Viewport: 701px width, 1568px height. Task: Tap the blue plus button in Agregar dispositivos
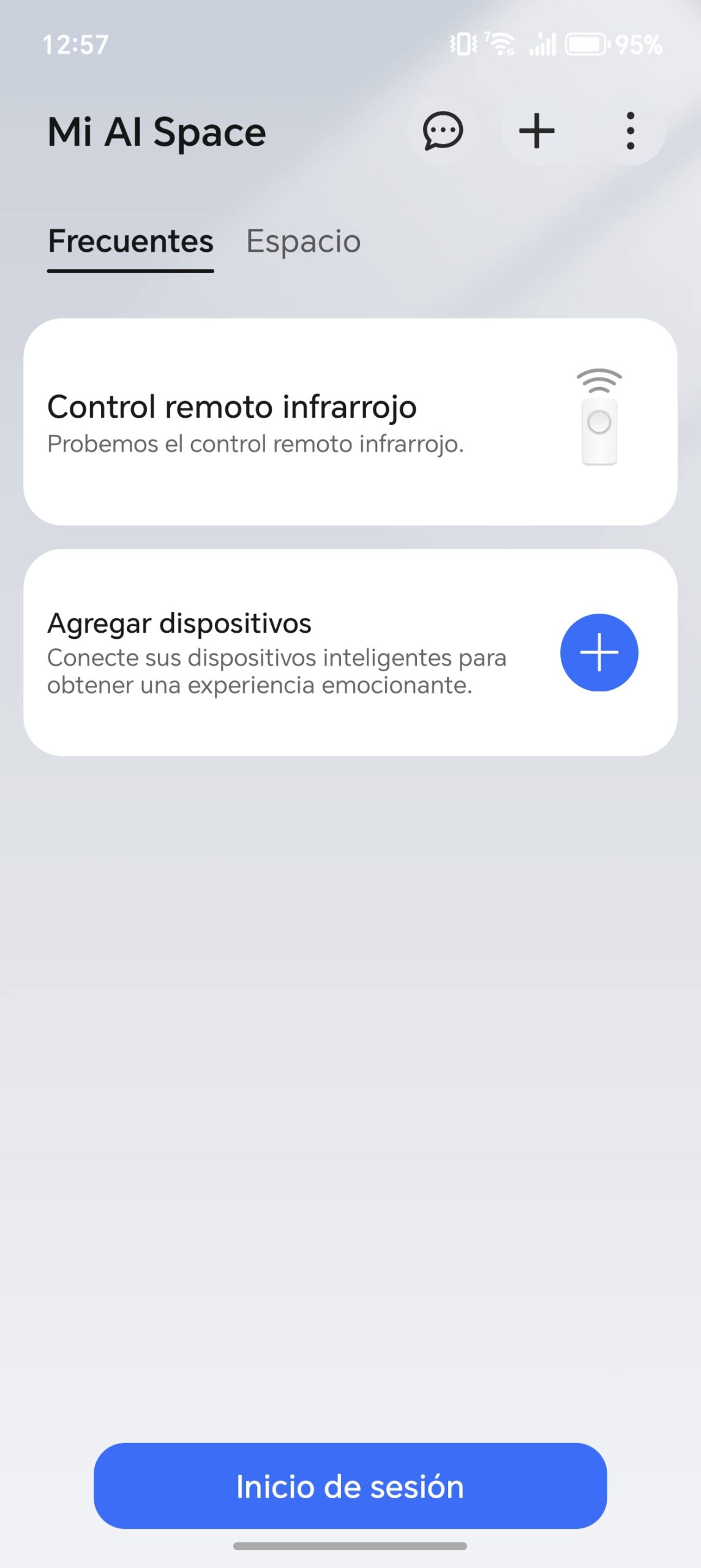coord(599,652)
